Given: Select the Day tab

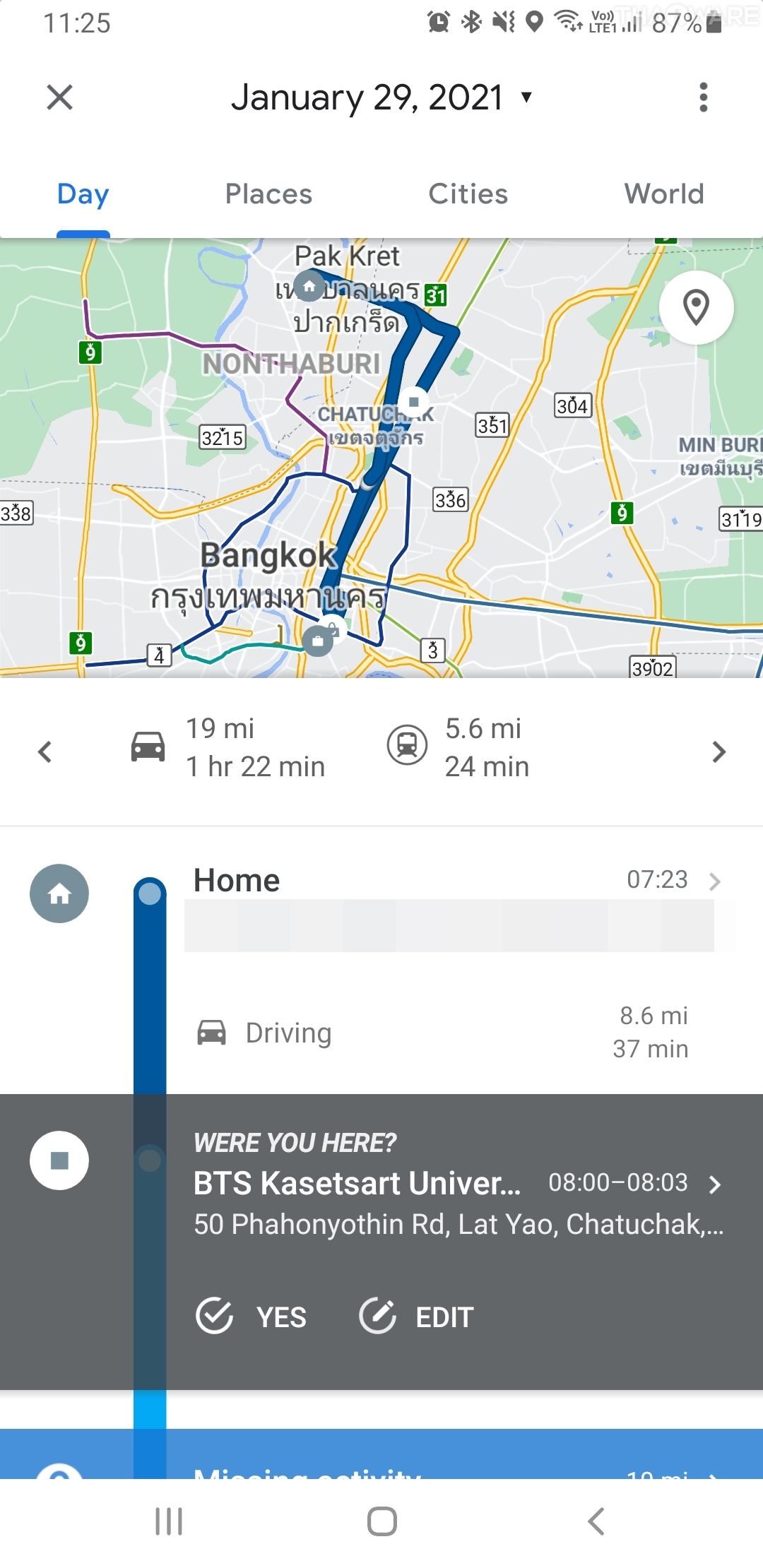Looking at the screenshot, I should point(83,194).
